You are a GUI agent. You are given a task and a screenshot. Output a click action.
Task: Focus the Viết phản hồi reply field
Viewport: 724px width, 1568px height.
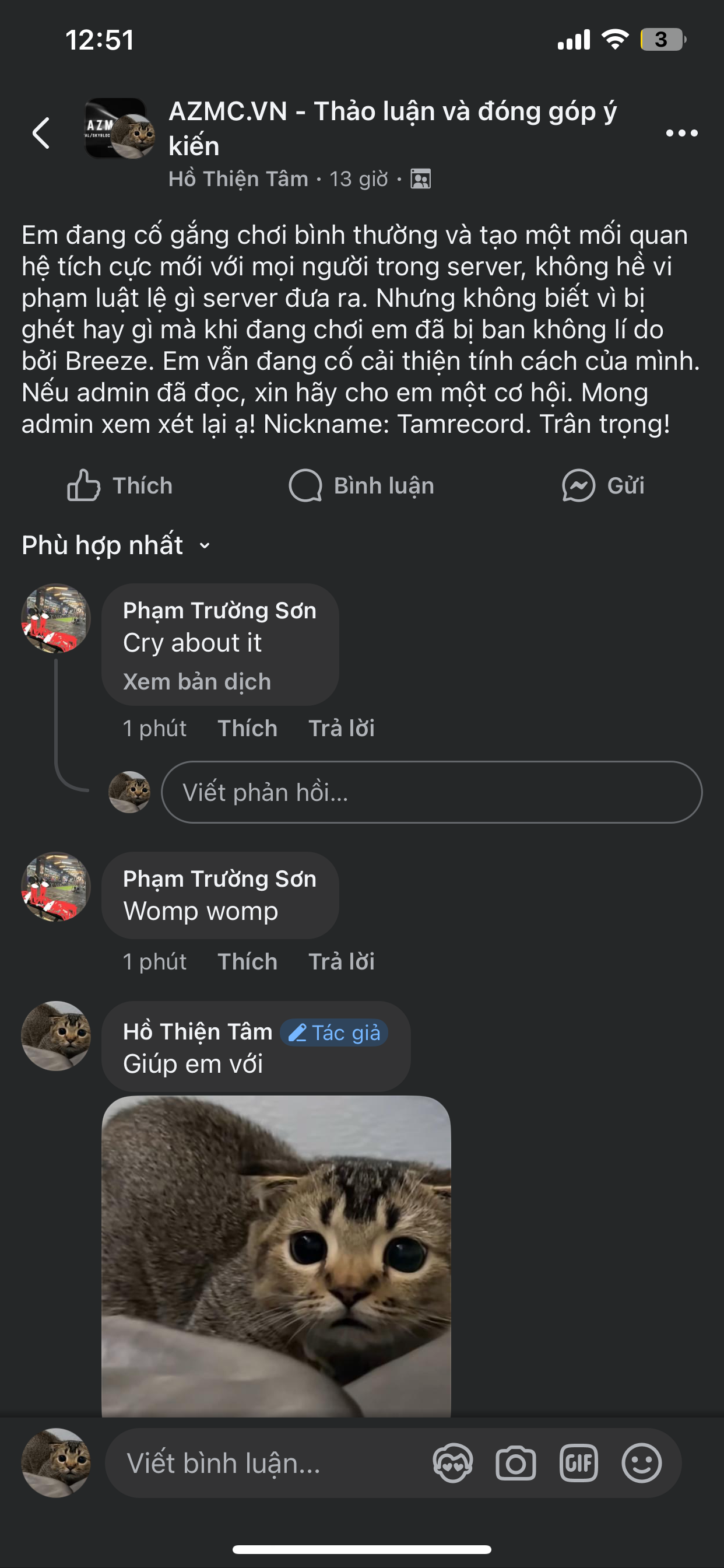coord(431,793)
